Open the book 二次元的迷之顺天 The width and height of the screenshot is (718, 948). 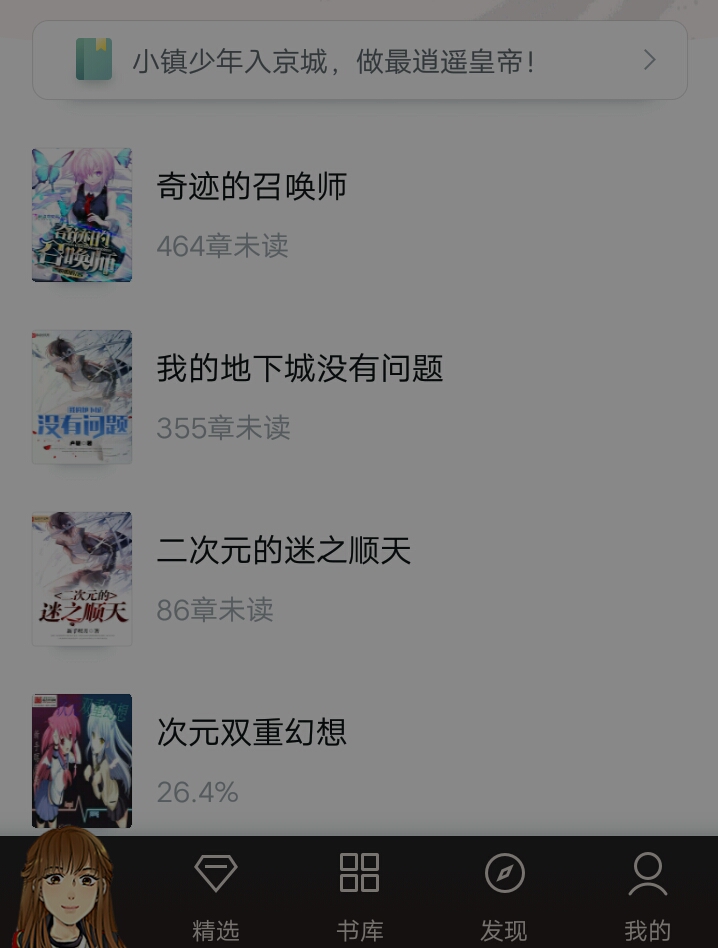pyautogui.click(x=283, y=551)
